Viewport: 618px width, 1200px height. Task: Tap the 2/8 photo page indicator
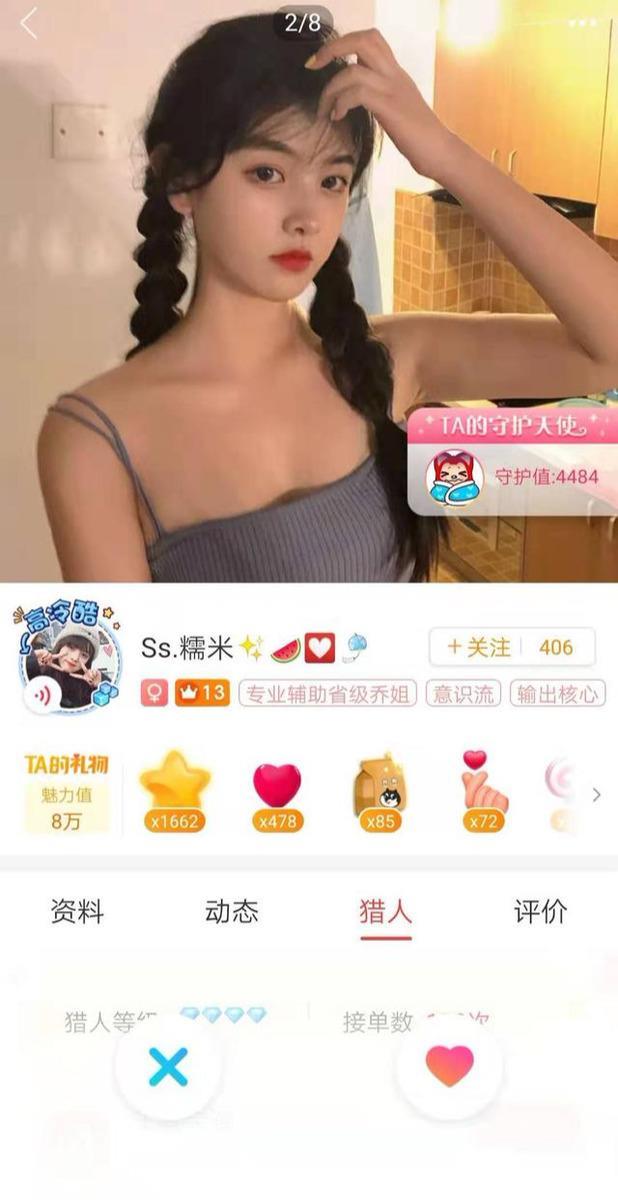tap(303, 23)
